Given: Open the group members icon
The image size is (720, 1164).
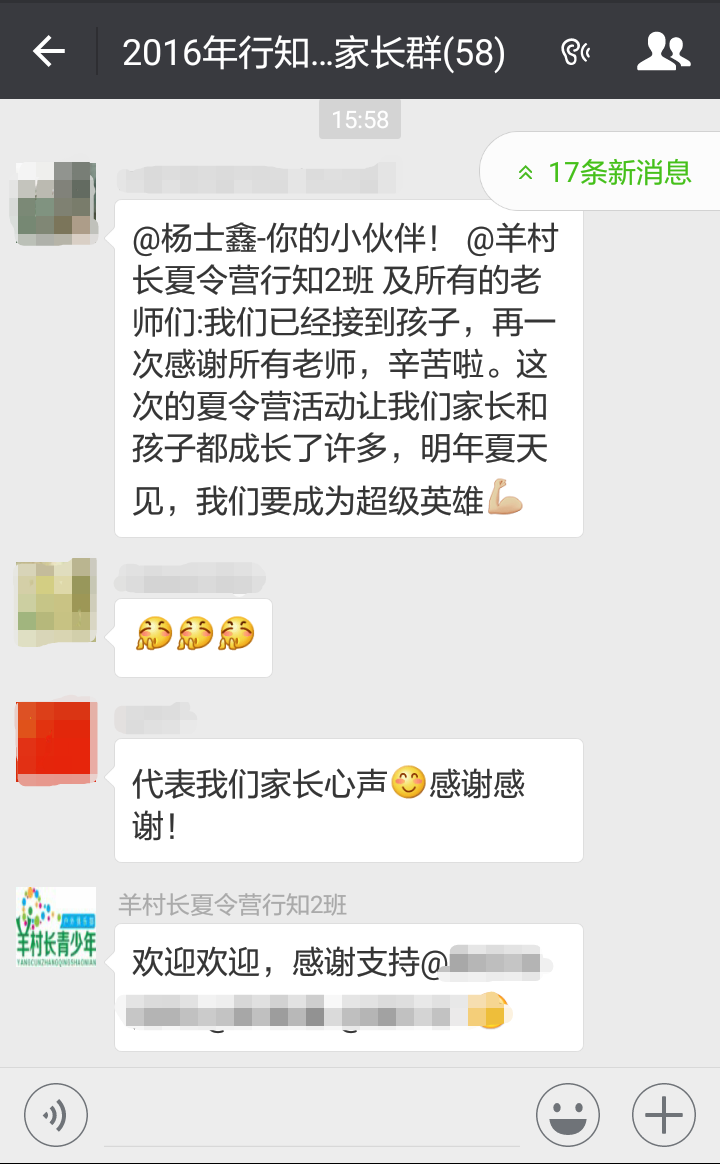Looking at the screenshot, I should tap(664, 51).
